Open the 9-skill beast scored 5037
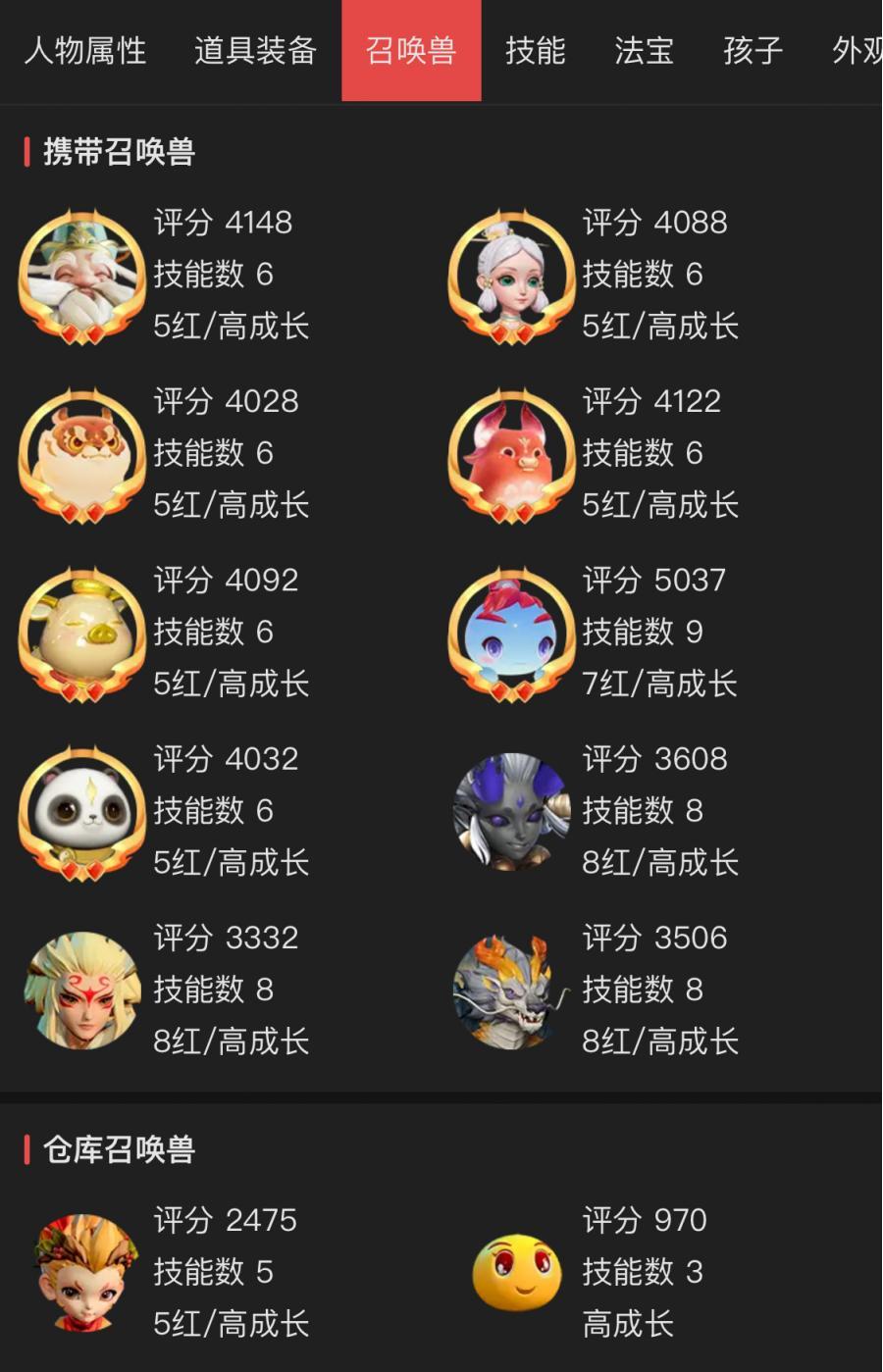Screen dimensions: 883x1372 point(511,633)
